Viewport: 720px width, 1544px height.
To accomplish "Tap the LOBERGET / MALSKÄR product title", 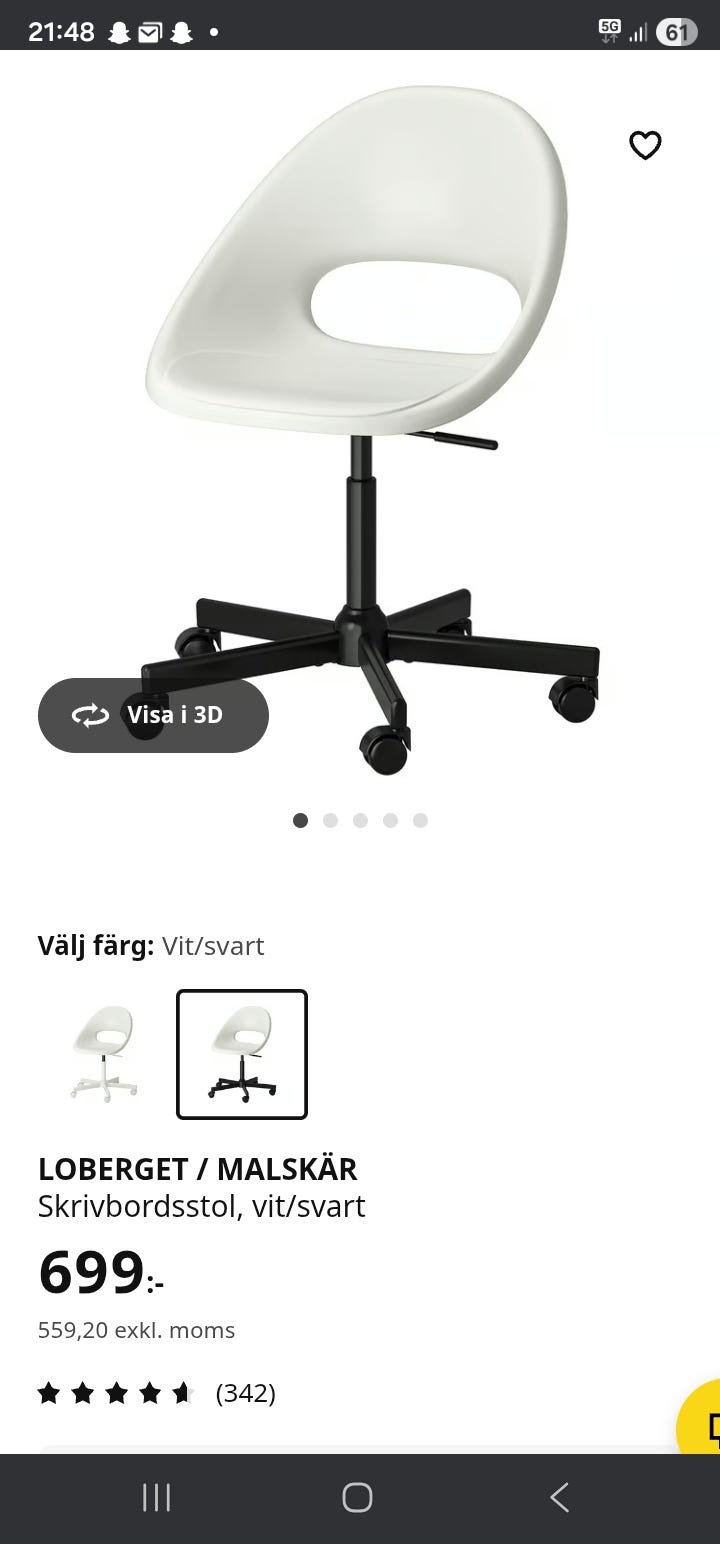I will click(x=200, y=1168).
